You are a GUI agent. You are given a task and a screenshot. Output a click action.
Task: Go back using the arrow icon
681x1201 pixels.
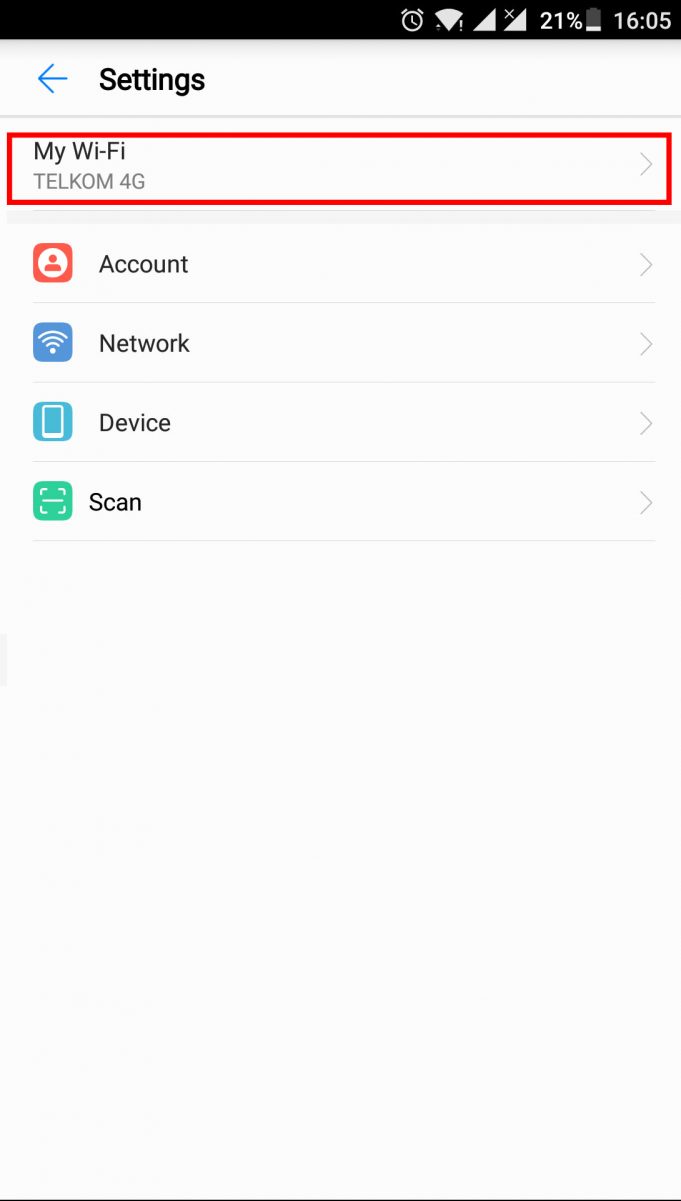tap(52, 79)
